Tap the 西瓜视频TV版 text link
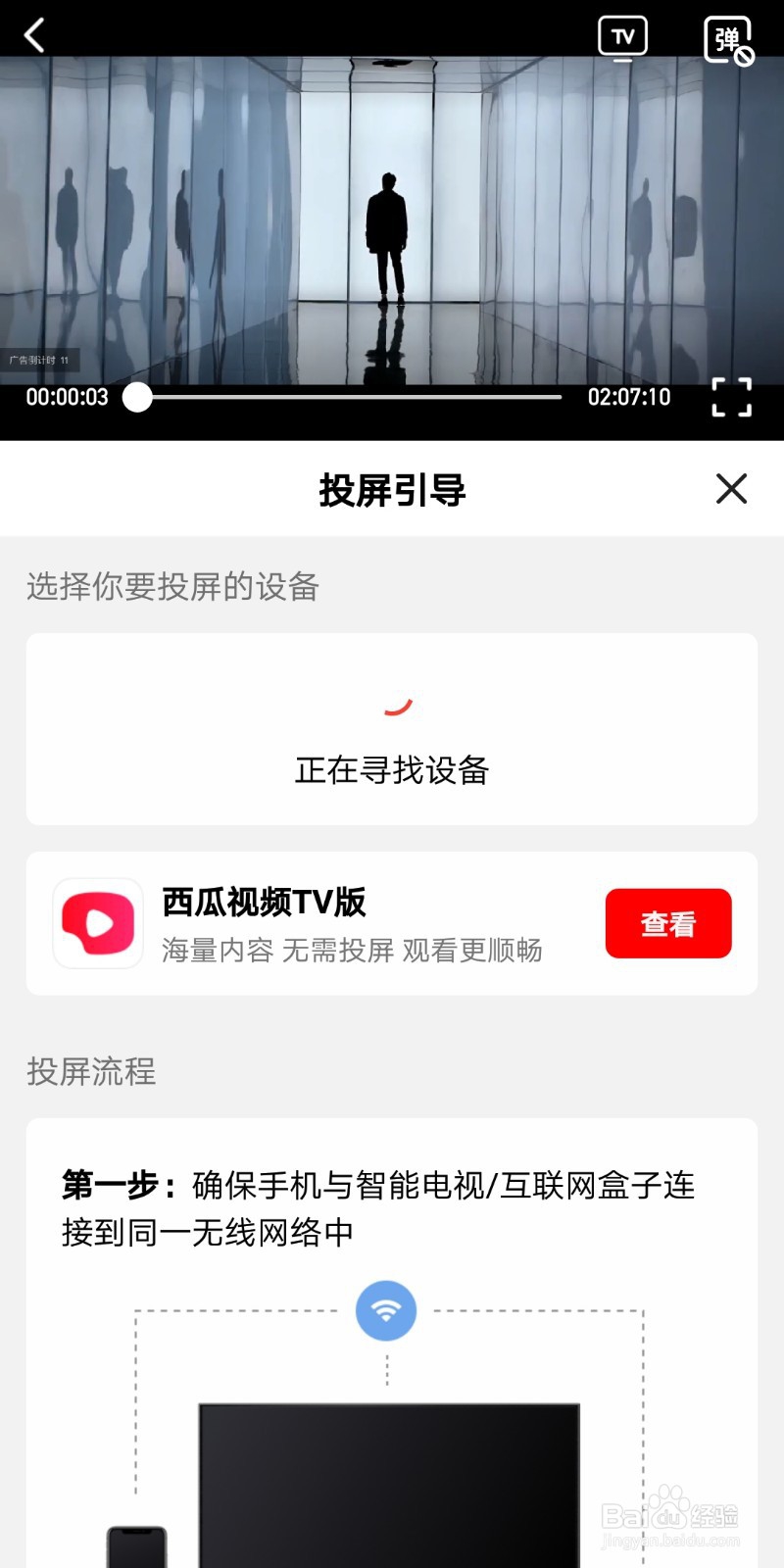This screenshot has width=784, height=1568. coord(265,904)
